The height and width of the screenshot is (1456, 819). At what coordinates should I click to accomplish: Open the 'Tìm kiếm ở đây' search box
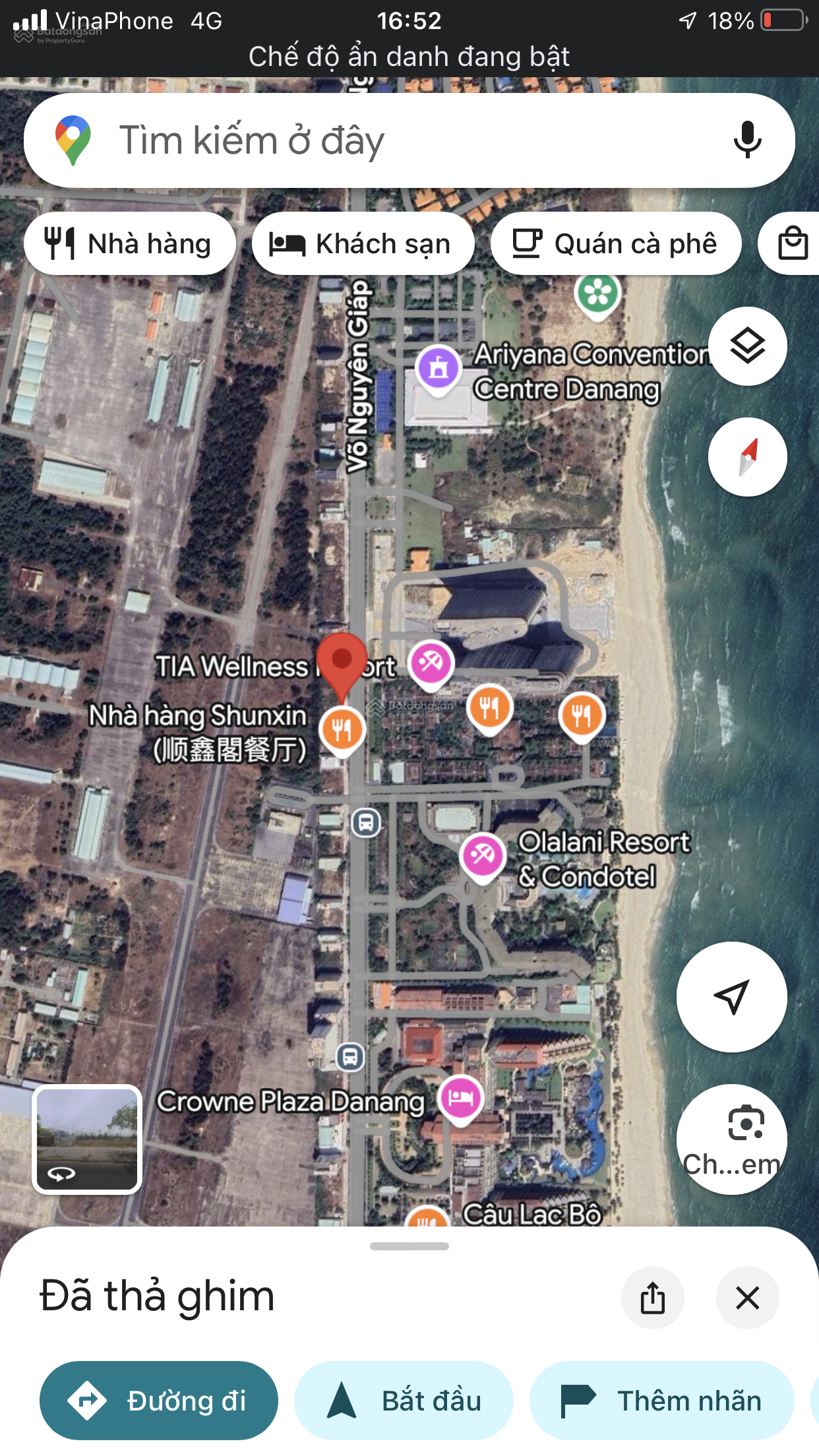[396, 140]
